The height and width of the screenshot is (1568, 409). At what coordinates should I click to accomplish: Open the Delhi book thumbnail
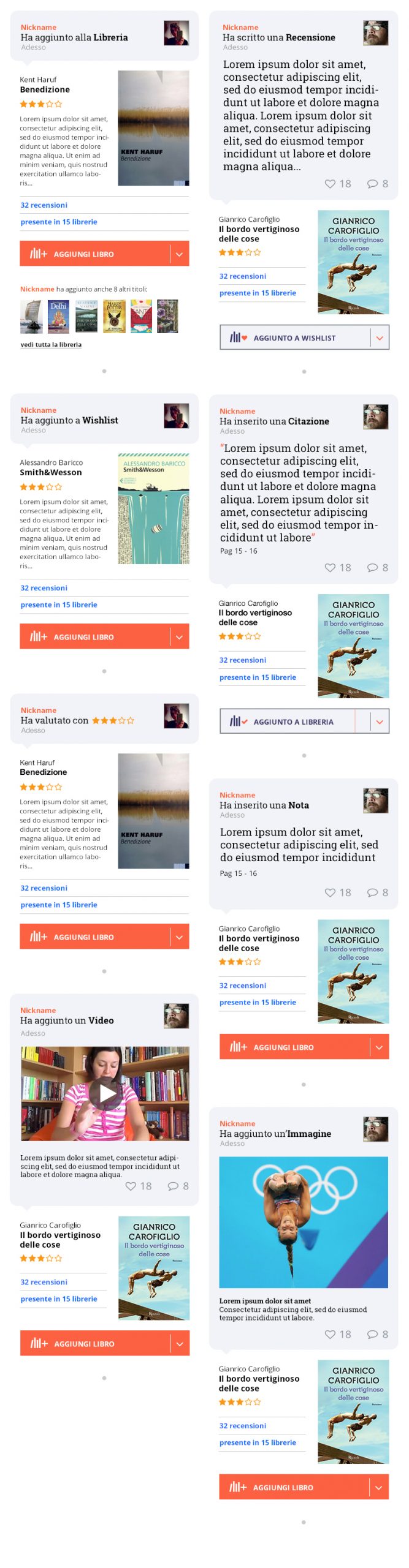click(x=59, y=316)
